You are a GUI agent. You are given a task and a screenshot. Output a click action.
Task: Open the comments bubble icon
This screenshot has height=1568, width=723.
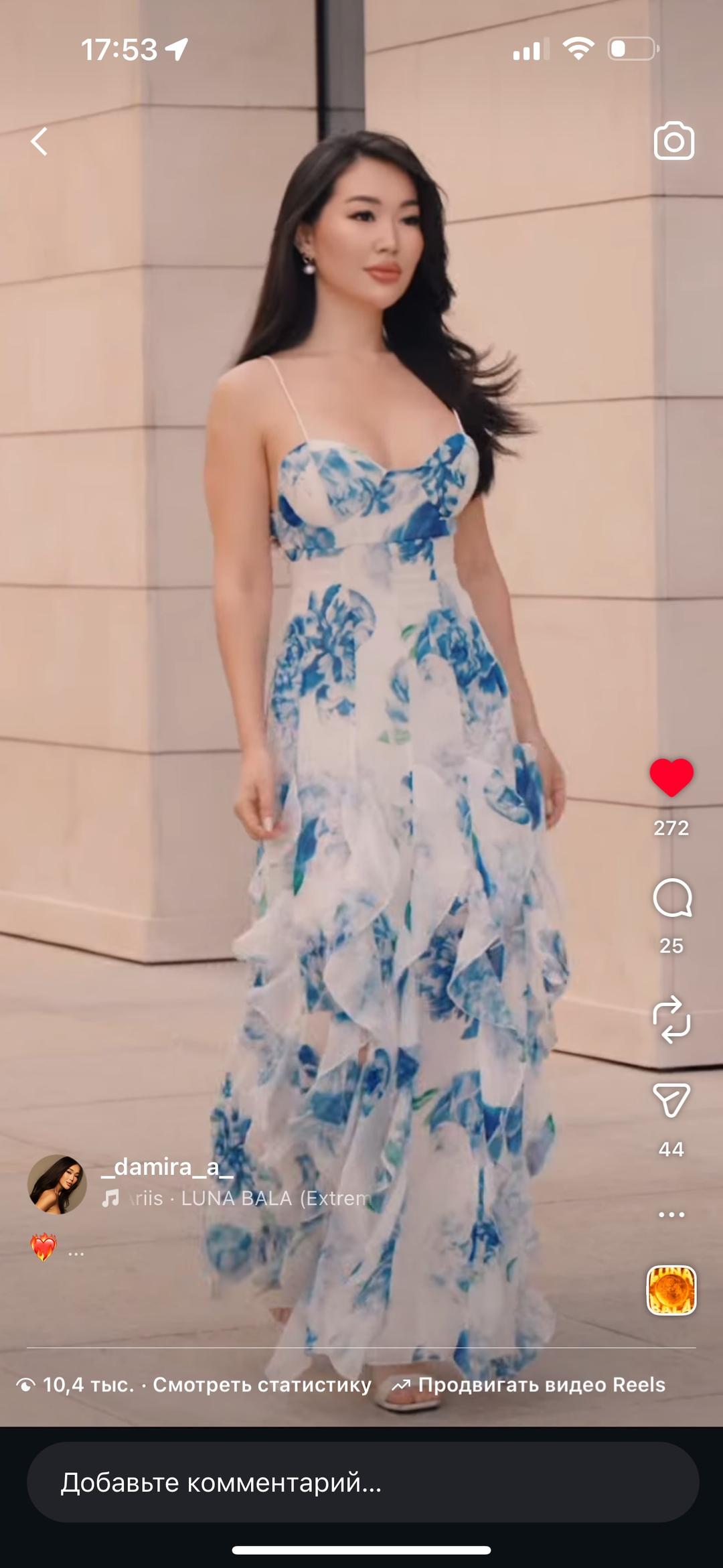click(x=672, y=898)
